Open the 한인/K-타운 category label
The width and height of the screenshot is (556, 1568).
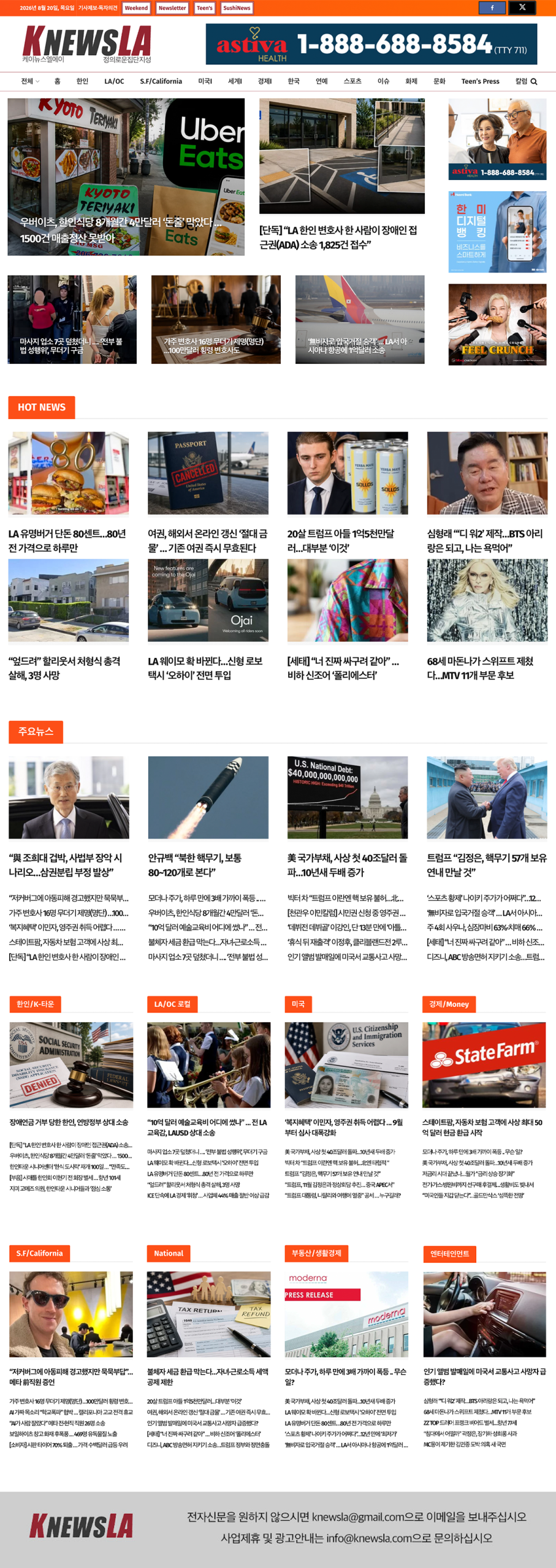click(x=36, y=1005)
